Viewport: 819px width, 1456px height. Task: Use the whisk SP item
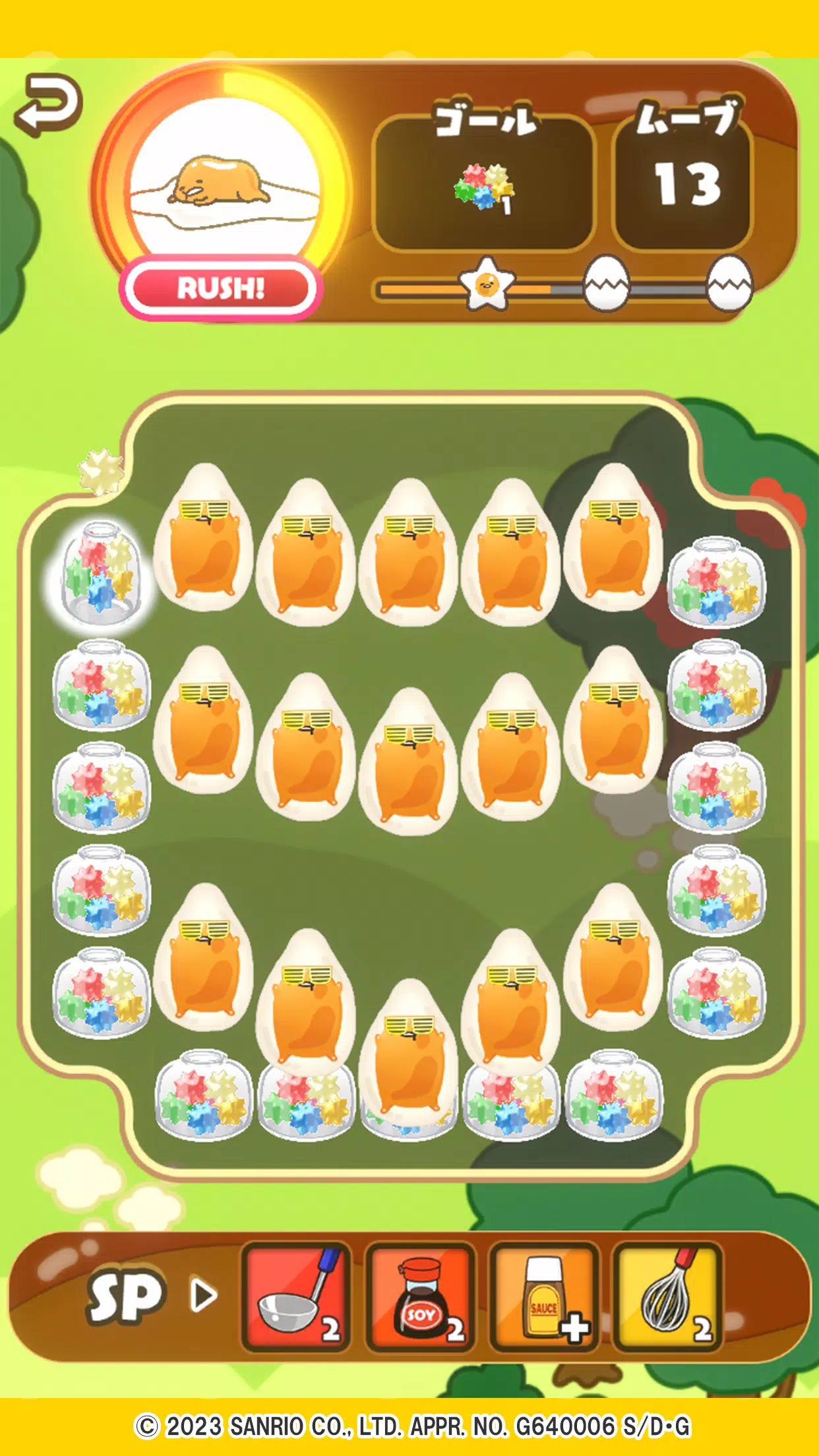click(668, 1297)
